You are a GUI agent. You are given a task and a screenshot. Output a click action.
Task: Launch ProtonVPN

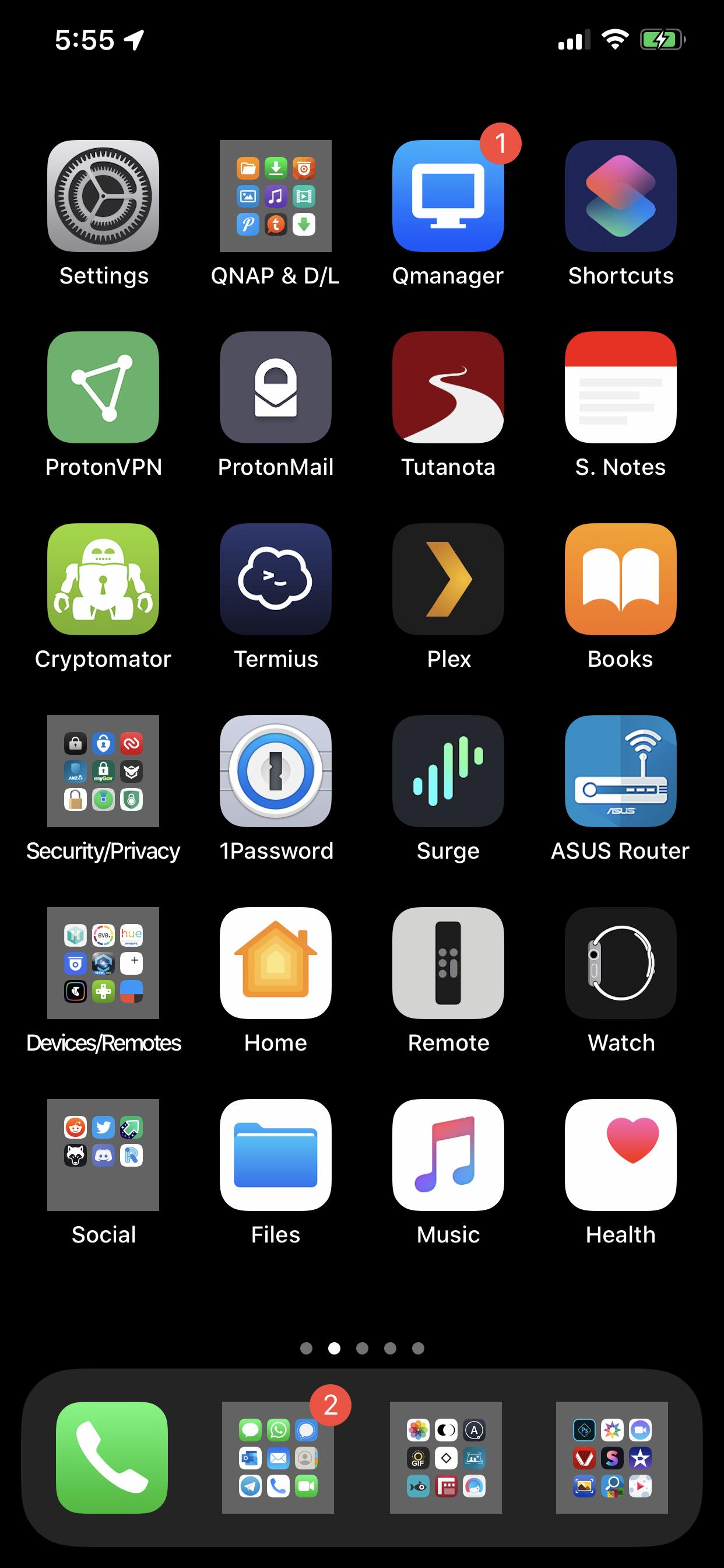103,387
